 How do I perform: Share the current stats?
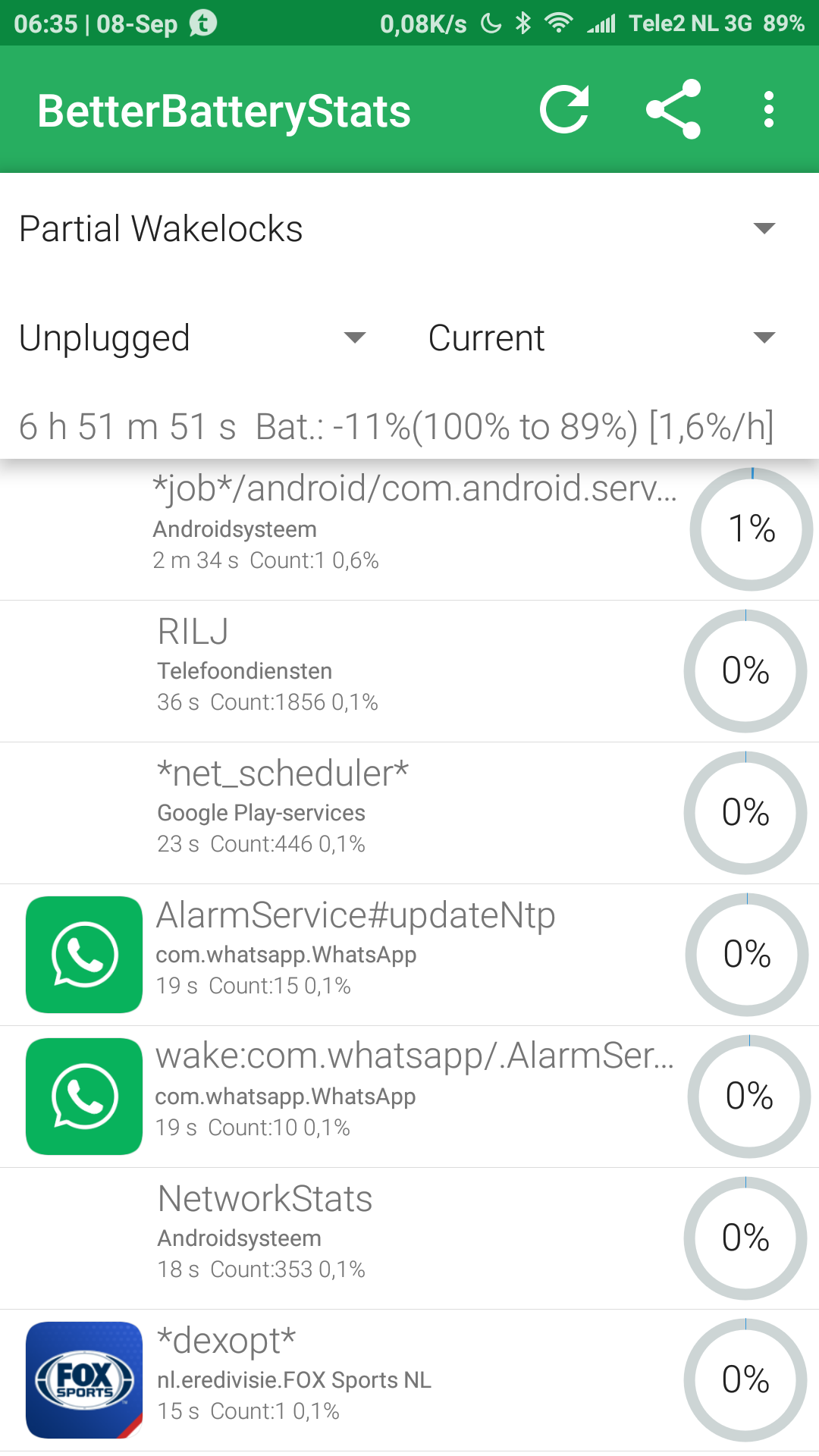[673, 110]
